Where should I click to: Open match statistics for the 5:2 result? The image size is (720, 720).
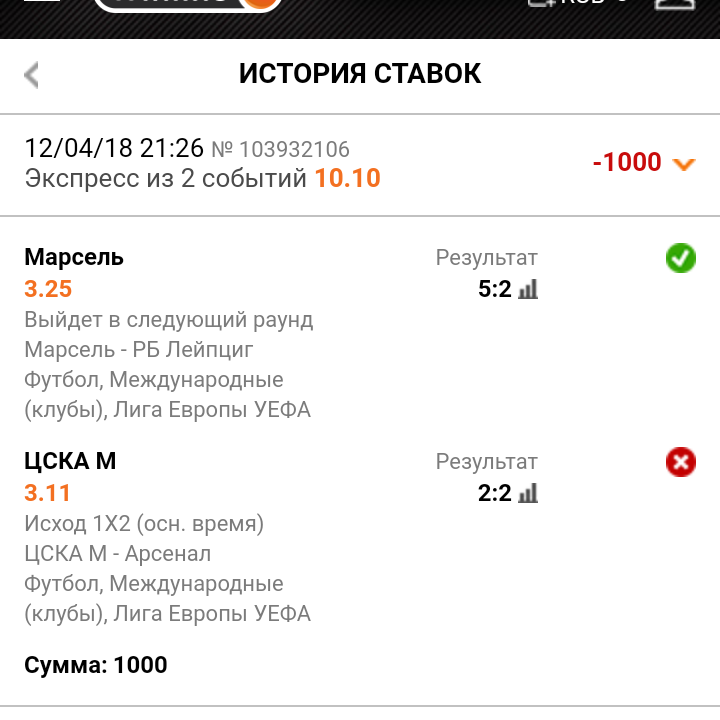[528, 290]
